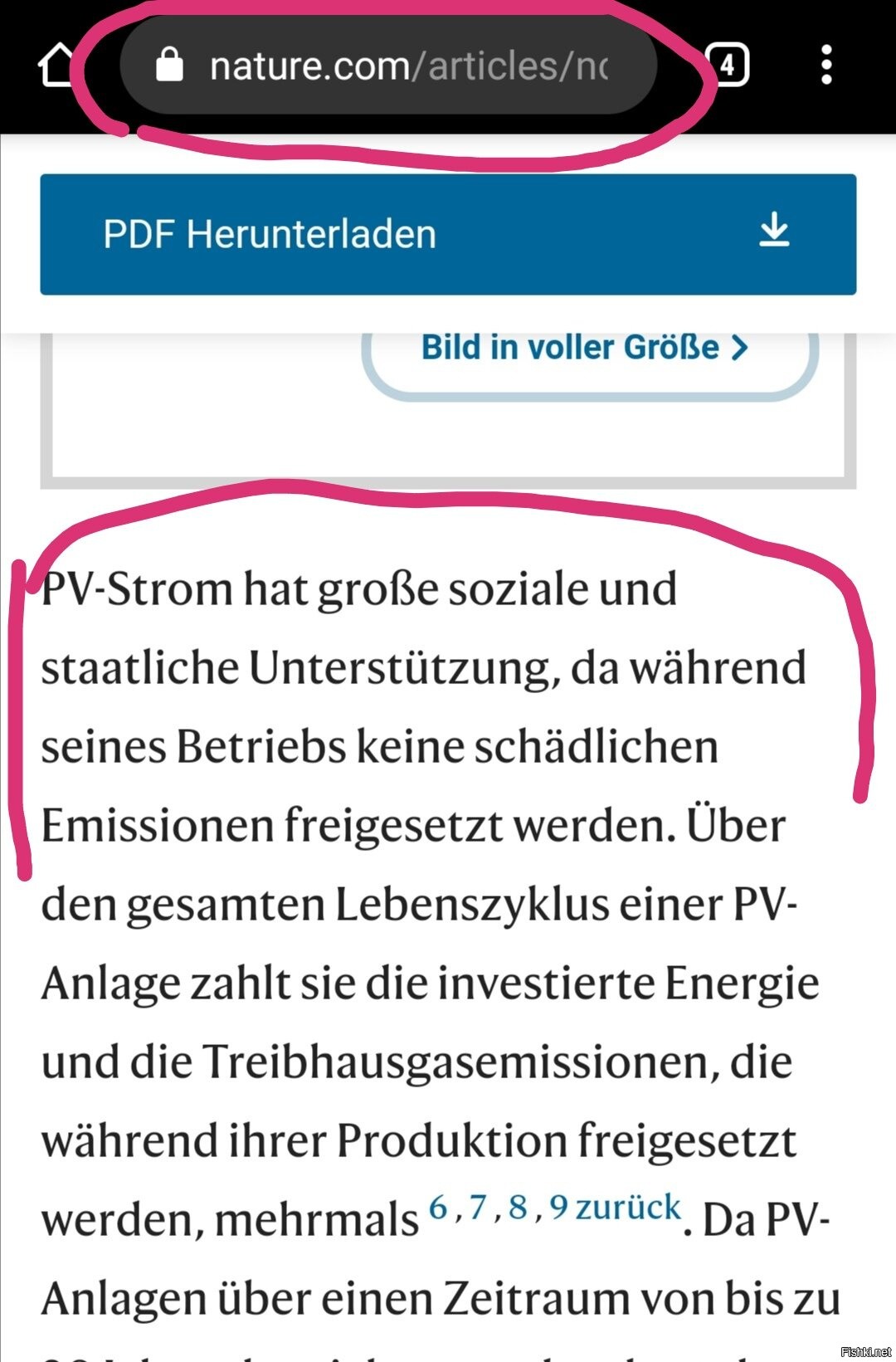Open citation reference 9
Image resolution: width=896 pixels, height=1362 pixels.
(559, 1208)
